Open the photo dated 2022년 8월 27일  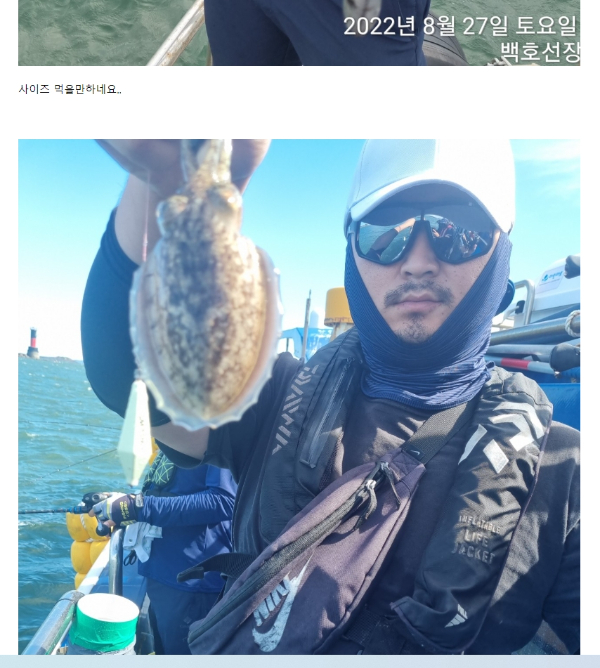(299, 32)
